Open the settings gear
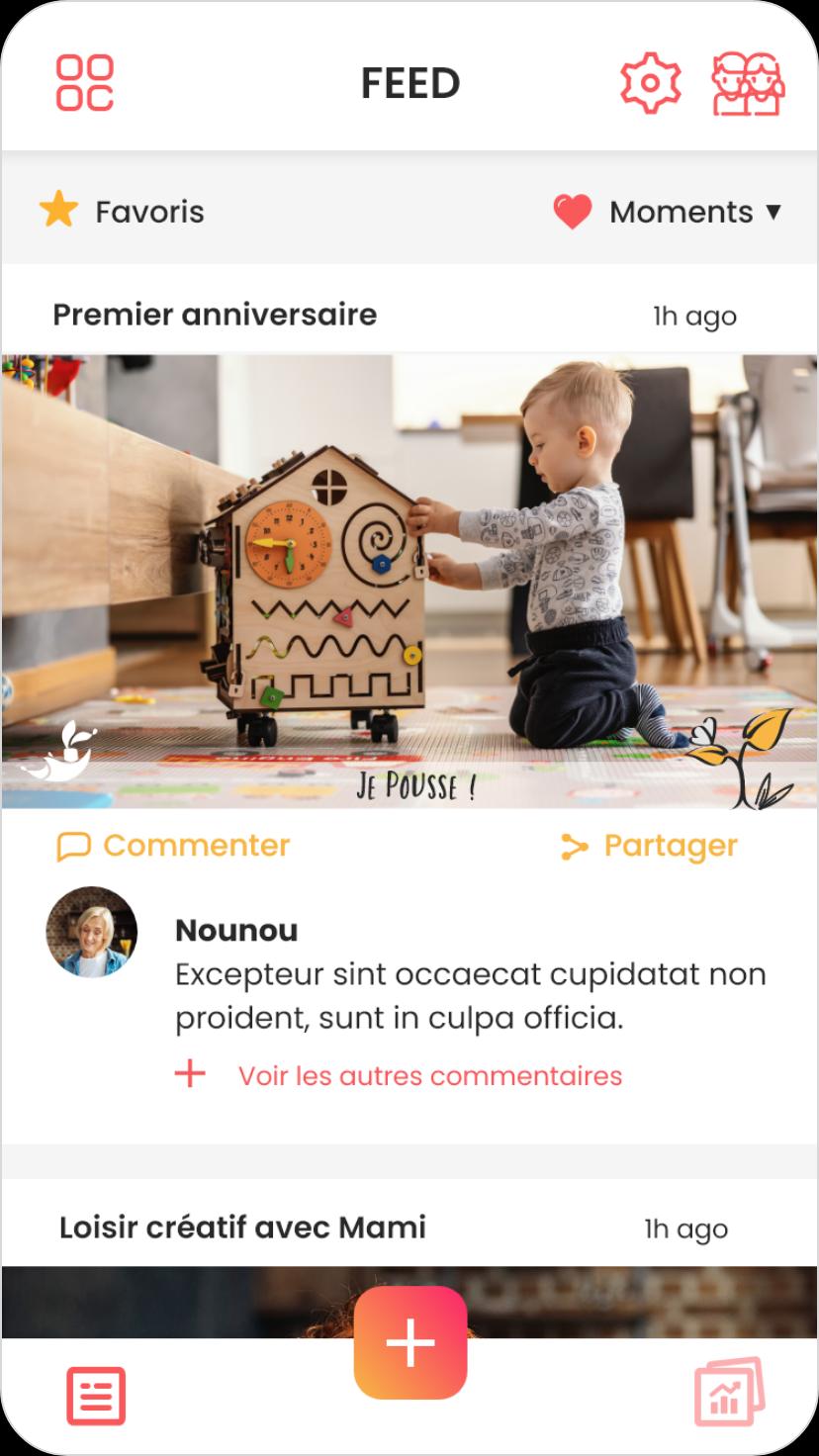 point(650,83)
